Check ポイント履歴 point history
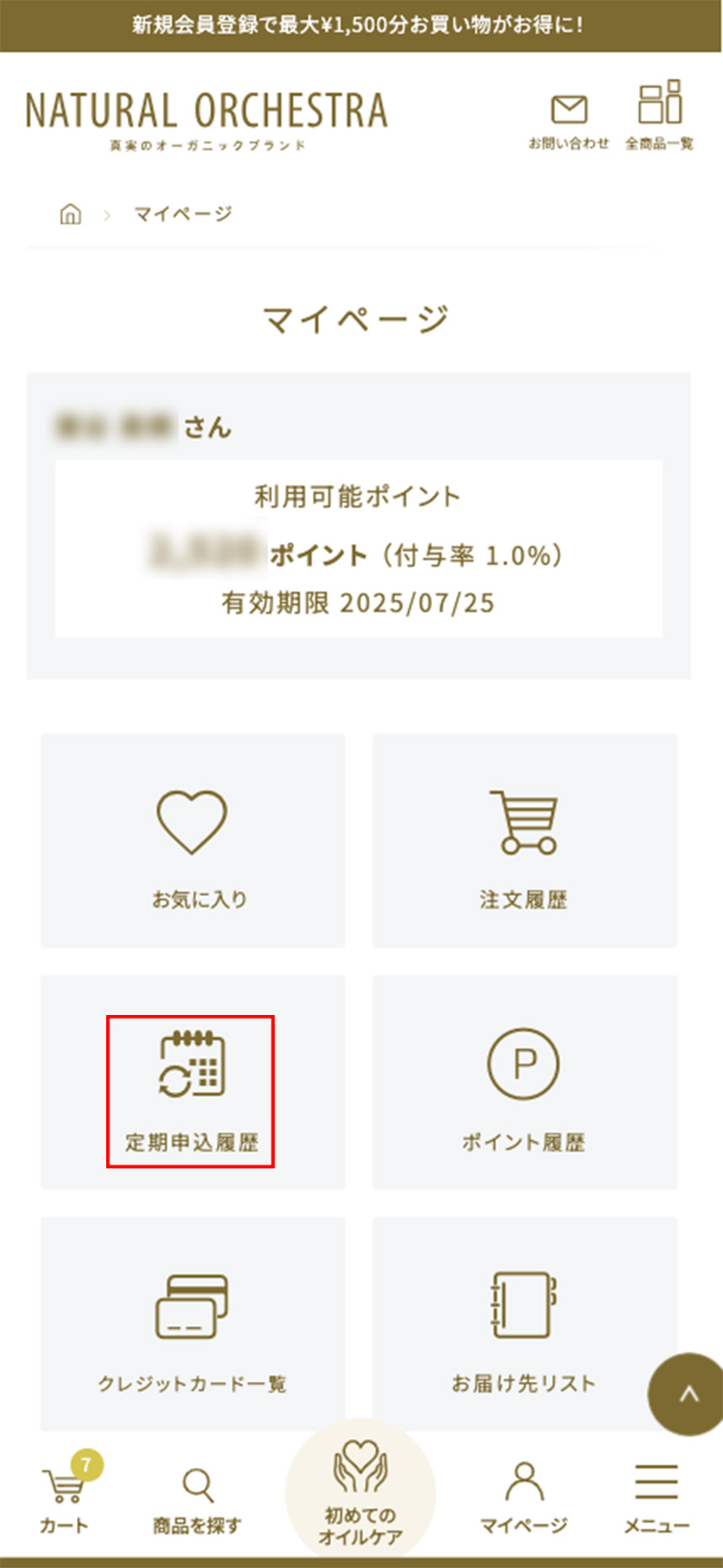The height and width of the screenshot is (1568, 723). 524,1083
